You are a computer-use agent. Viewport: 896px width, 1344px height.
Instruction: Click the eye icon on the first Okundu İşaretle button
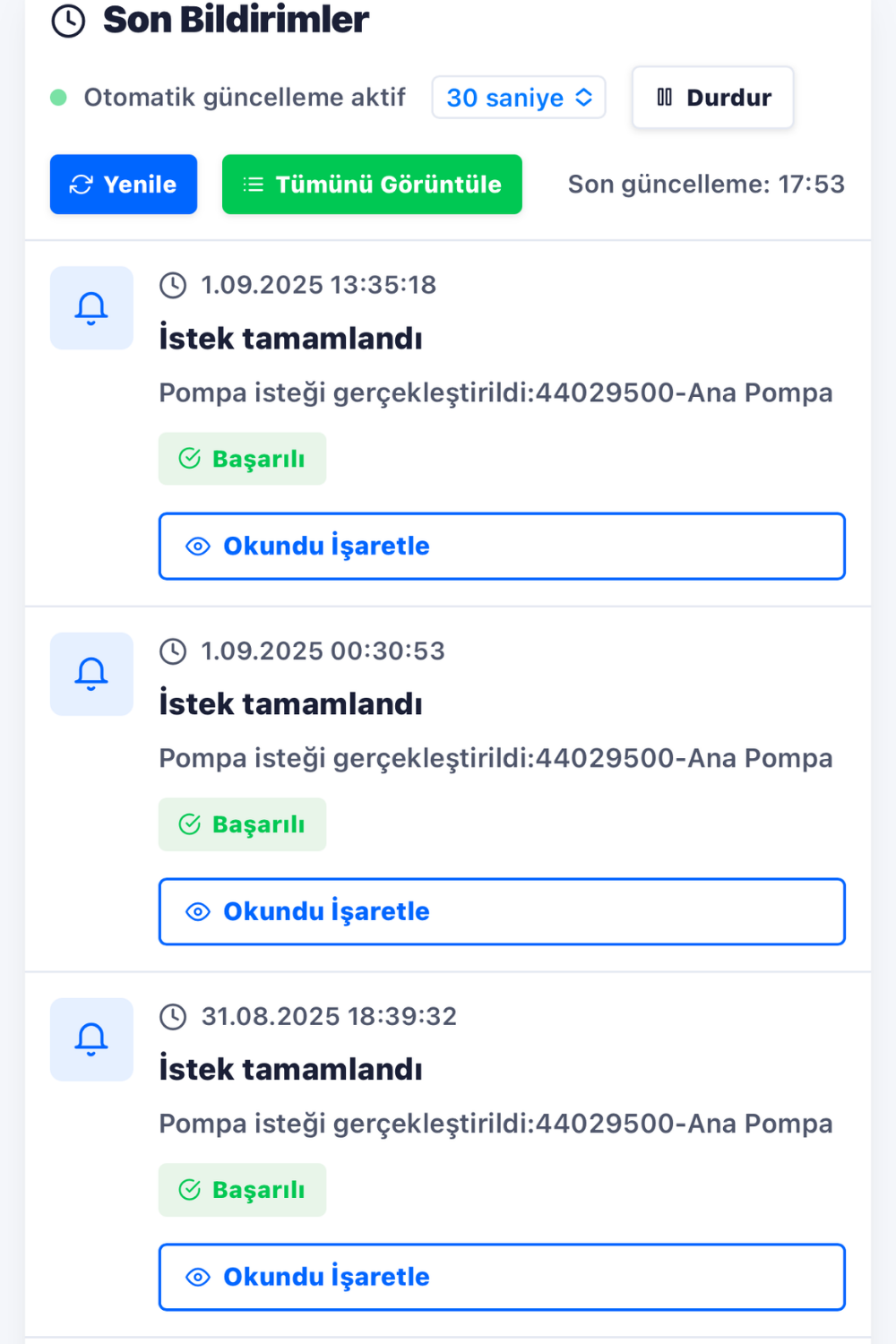coord(197,546)
